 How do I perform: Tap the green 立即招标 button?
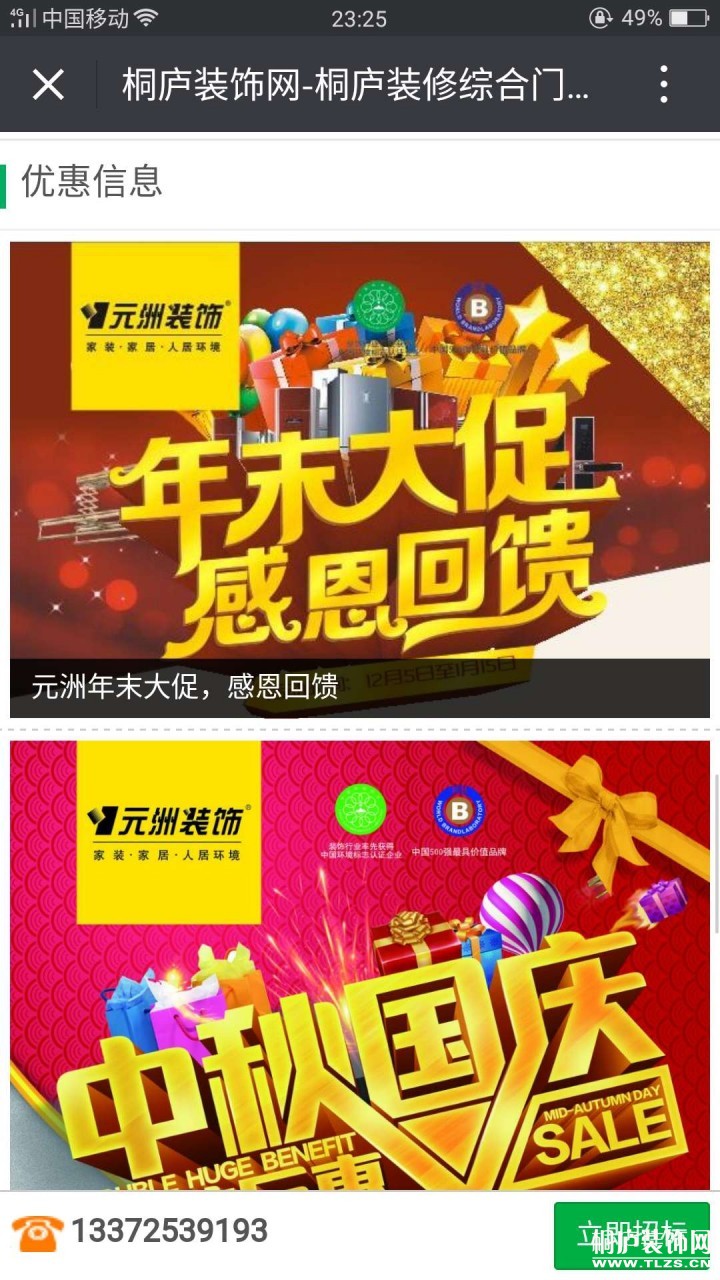(631, 1234)
